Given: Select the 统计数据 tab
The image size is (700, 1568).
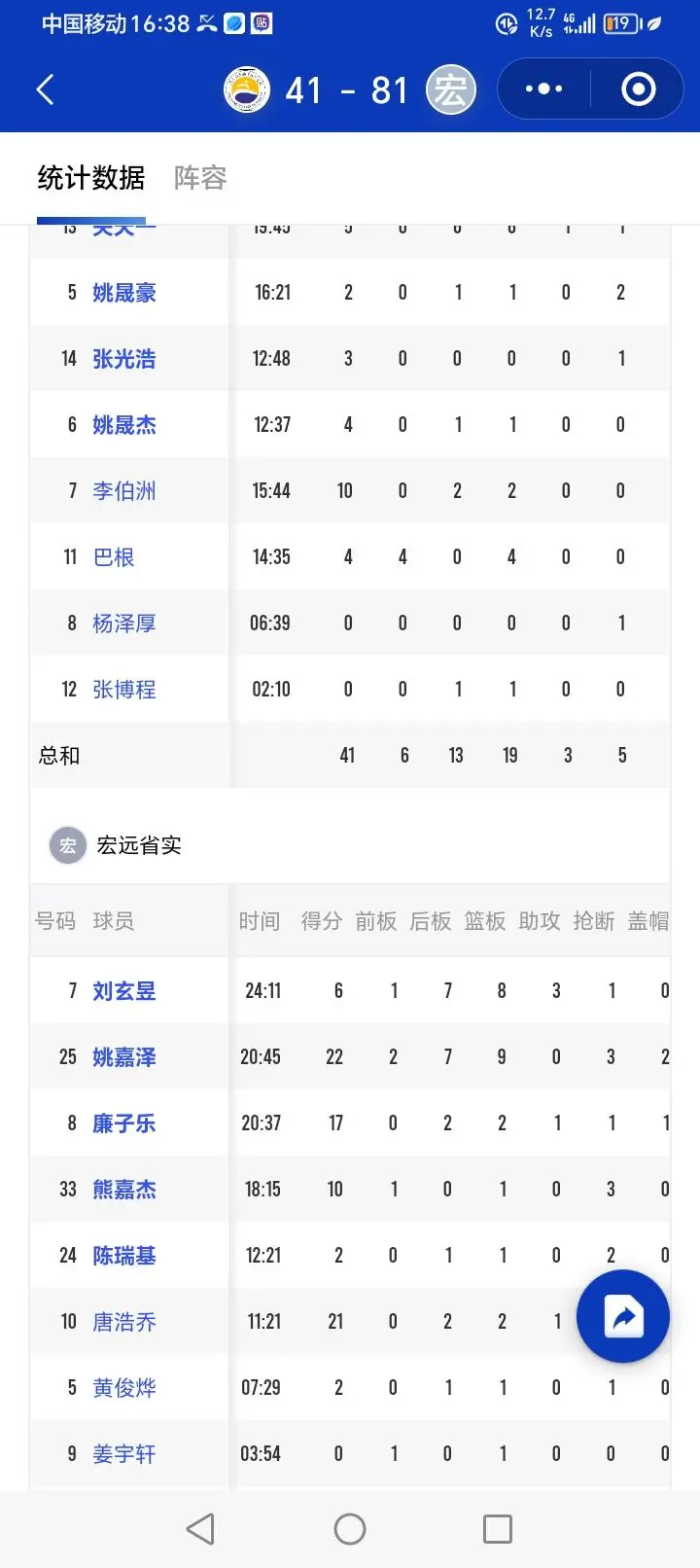Looking at the screenshot, I should coord(91,178).
